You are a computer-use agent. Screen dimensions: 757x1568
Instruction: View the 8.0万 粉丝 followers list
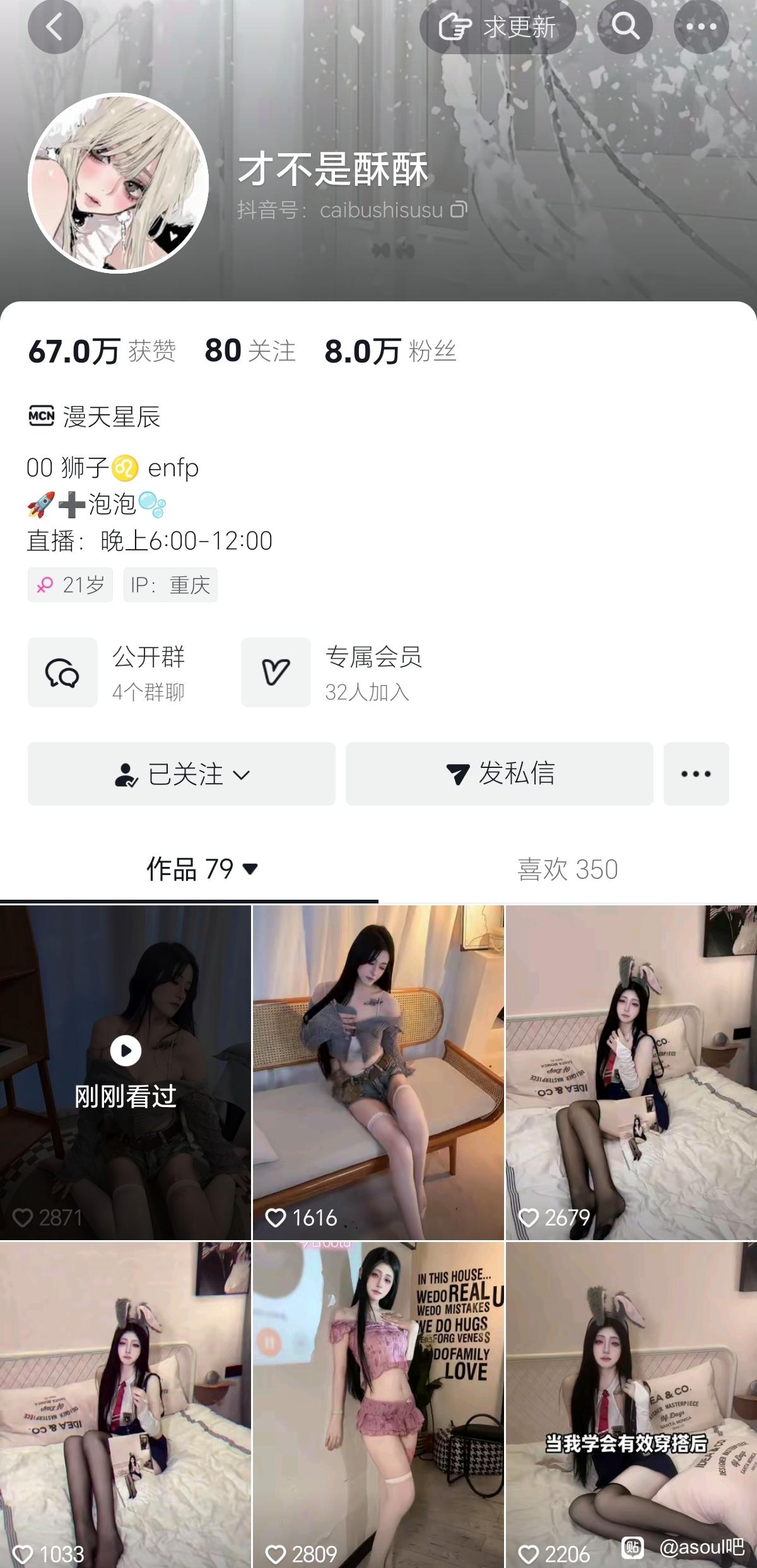[x=390, y=351]
